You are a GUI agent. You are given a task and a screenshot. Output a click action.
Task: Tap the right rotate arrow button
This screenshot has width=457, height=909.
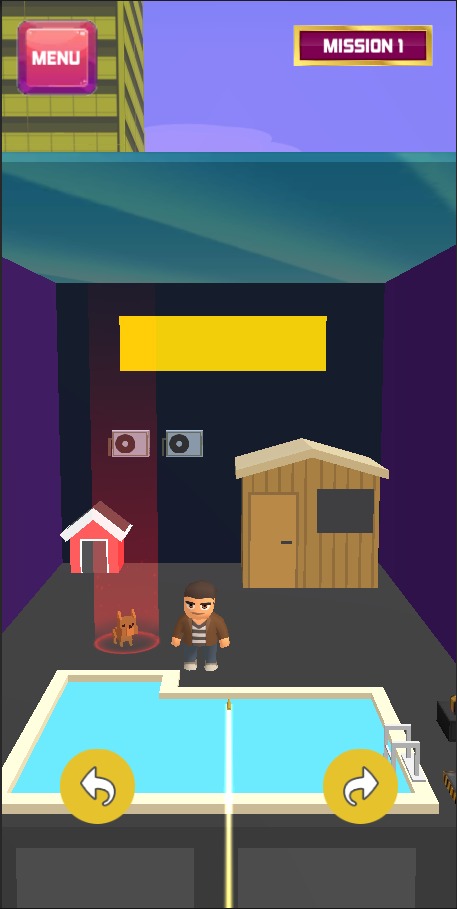360,786
